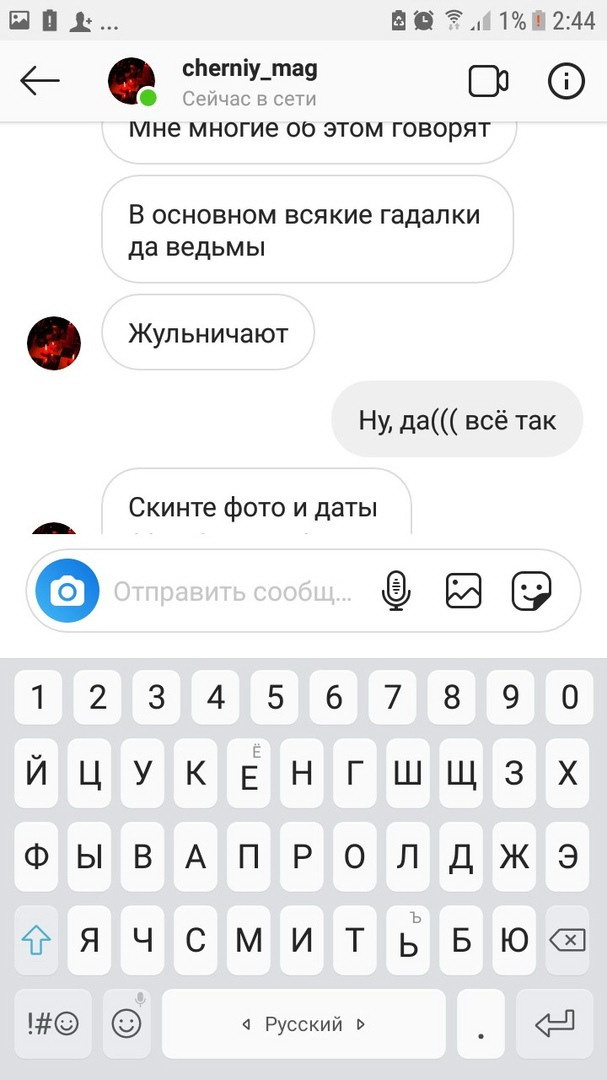
Task: Go back from the chat
Action: (40, 82)
